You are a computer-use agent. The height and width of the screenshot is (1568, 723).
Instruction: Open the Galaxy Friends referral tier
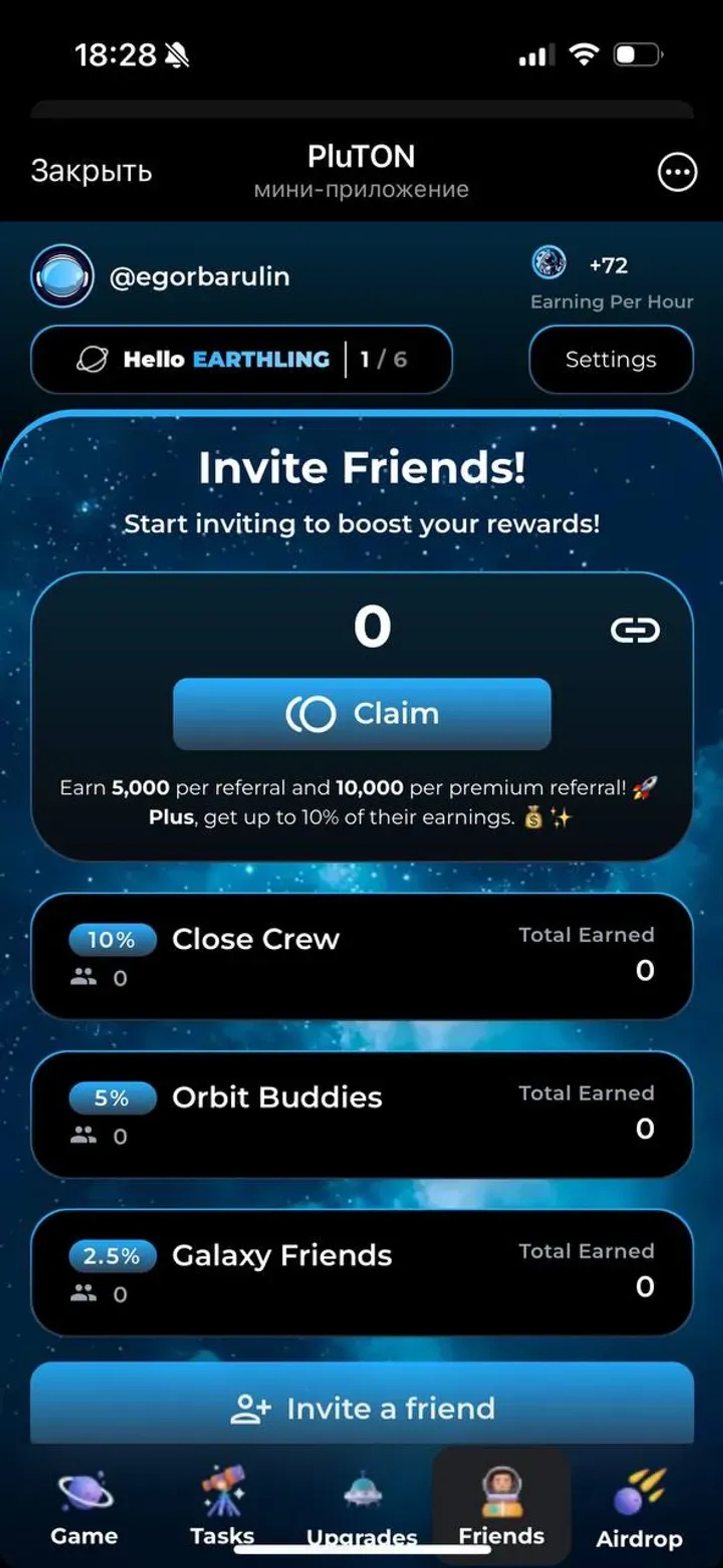[x=362, y=1272]
